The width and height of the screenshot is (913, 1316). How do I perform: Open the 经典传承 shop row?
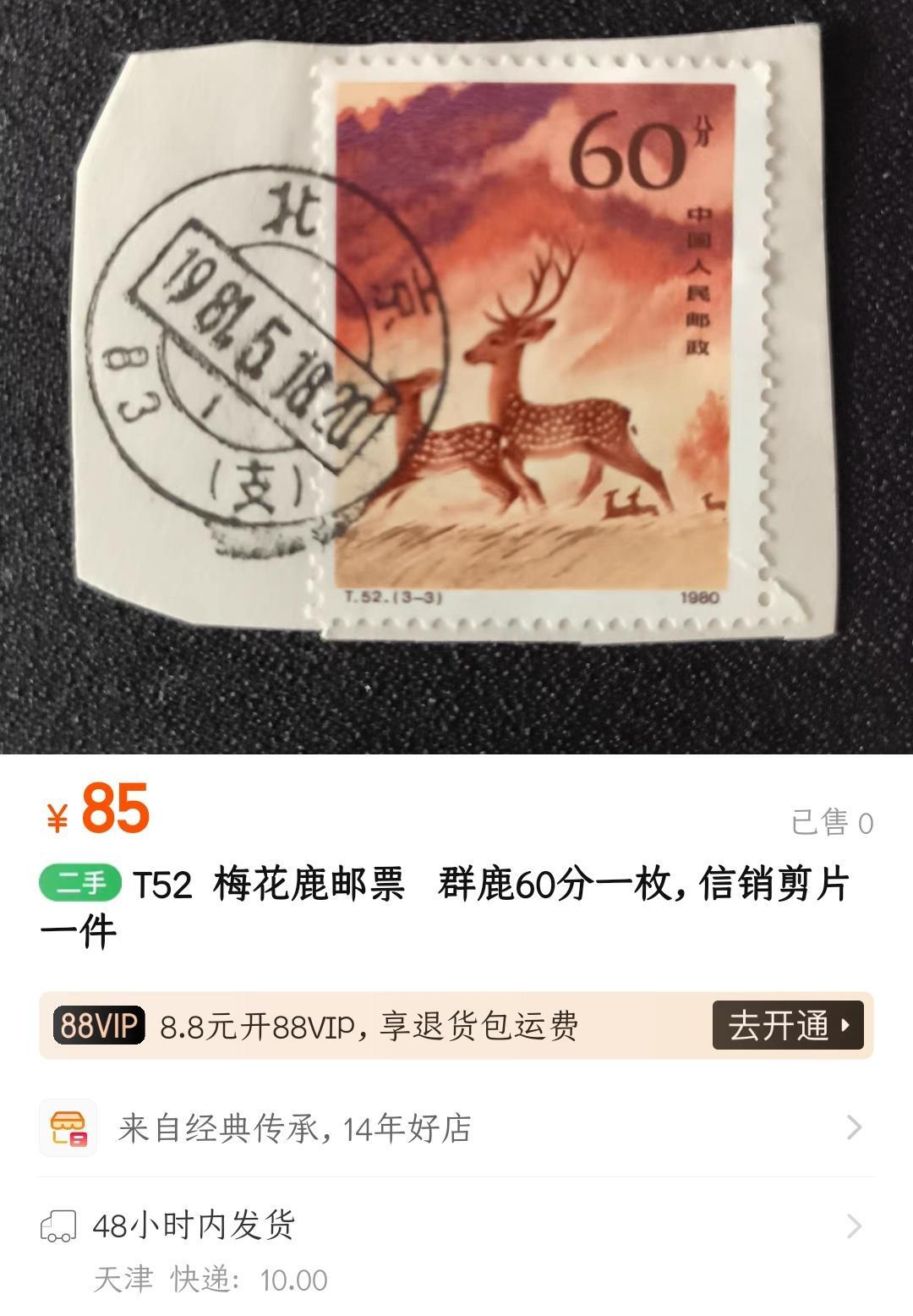(456, 1128)
